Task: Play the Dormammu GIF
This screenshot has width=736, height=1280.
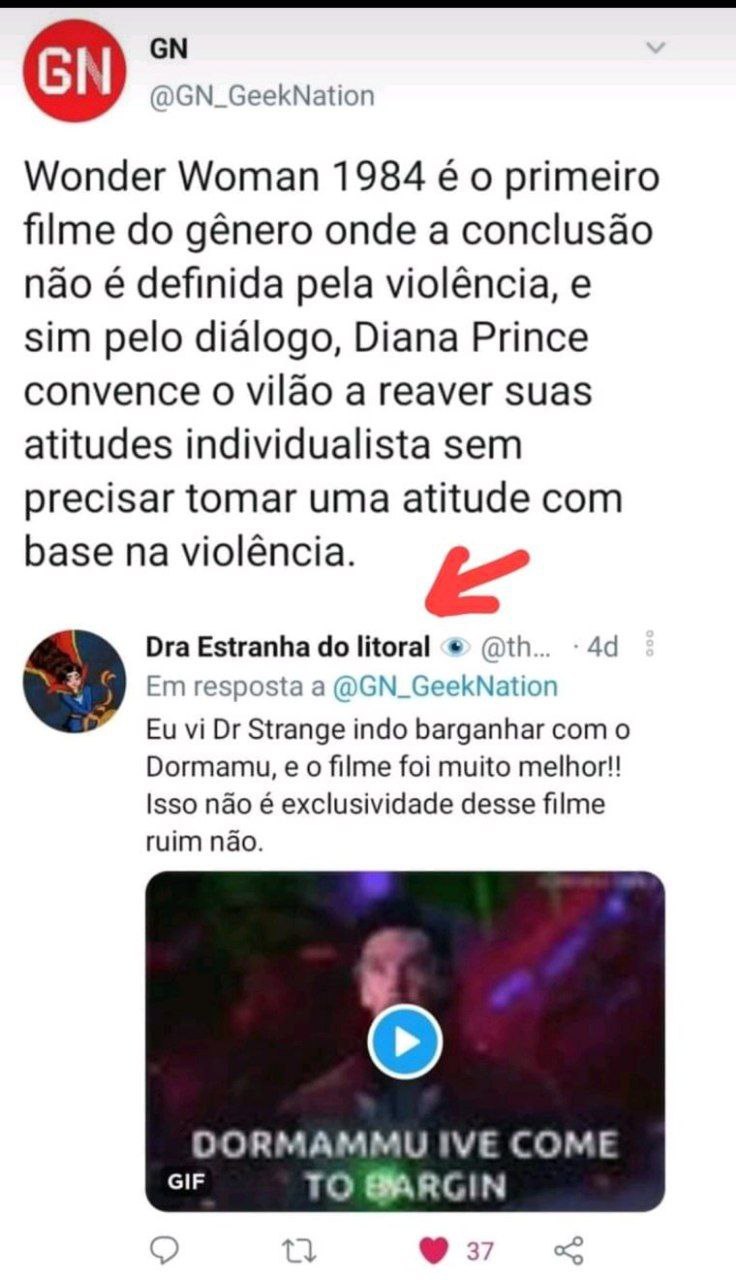Action: click(x=404, y=1042)
